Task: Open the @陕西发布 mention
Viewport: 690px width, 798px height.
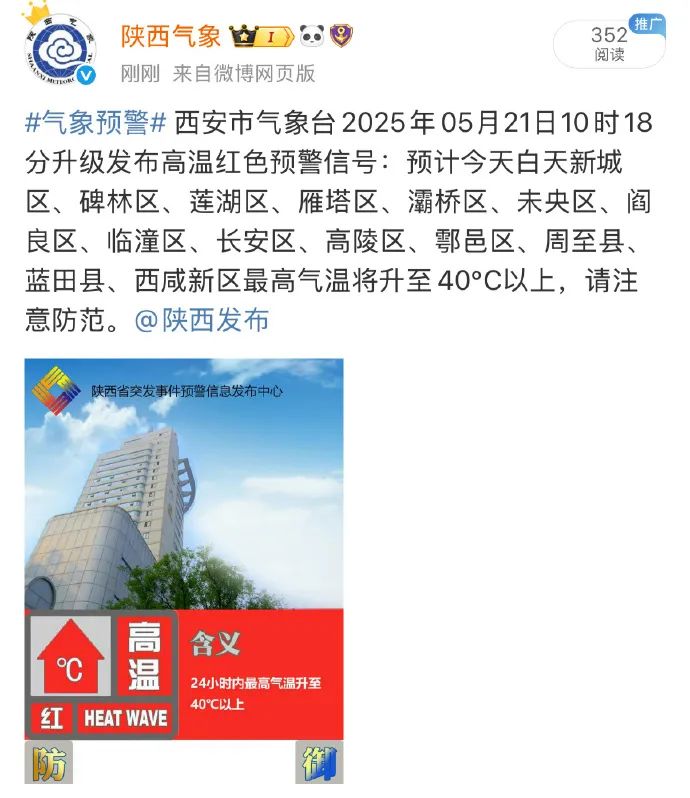Action: coord(201,319)
